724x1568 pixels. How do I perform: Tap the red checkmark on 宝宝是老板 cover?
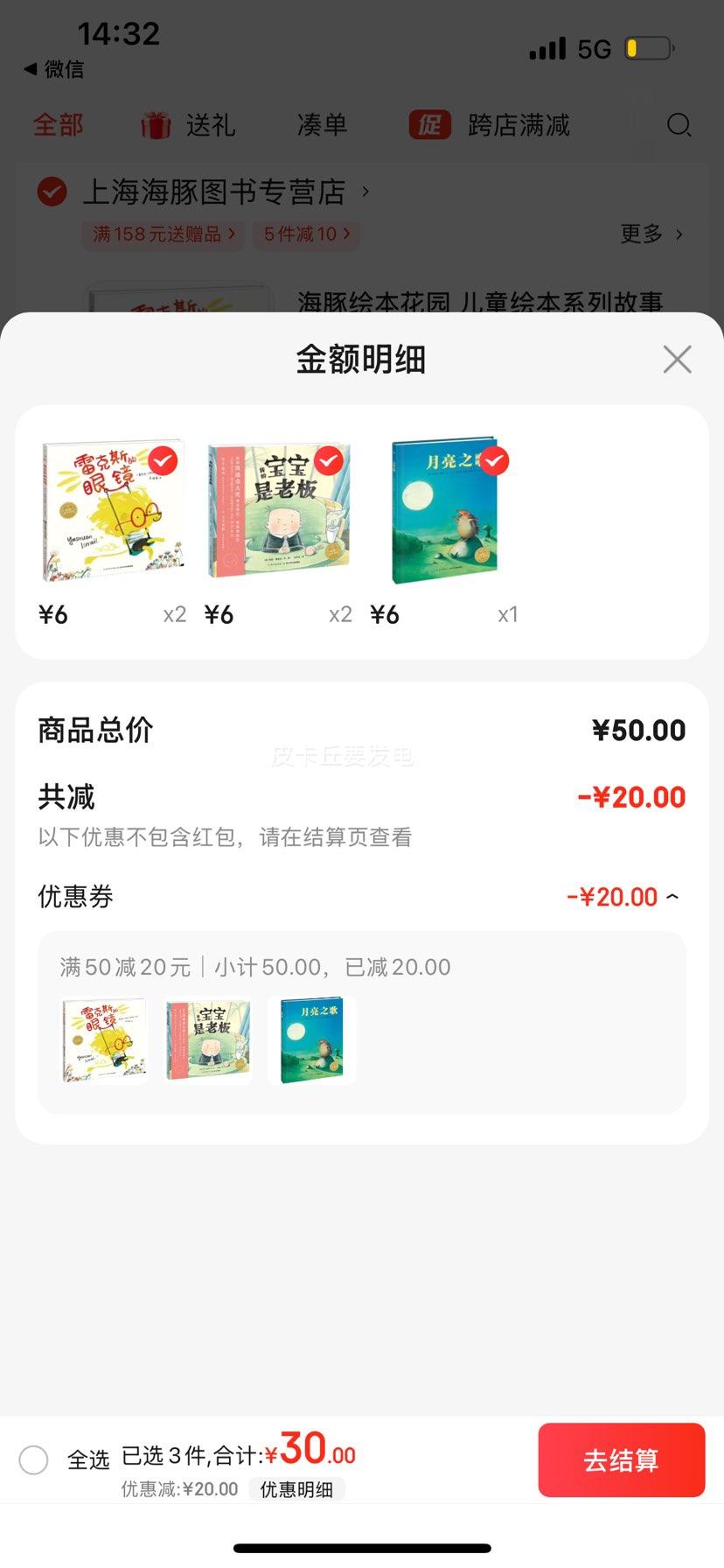click(329, 462)
